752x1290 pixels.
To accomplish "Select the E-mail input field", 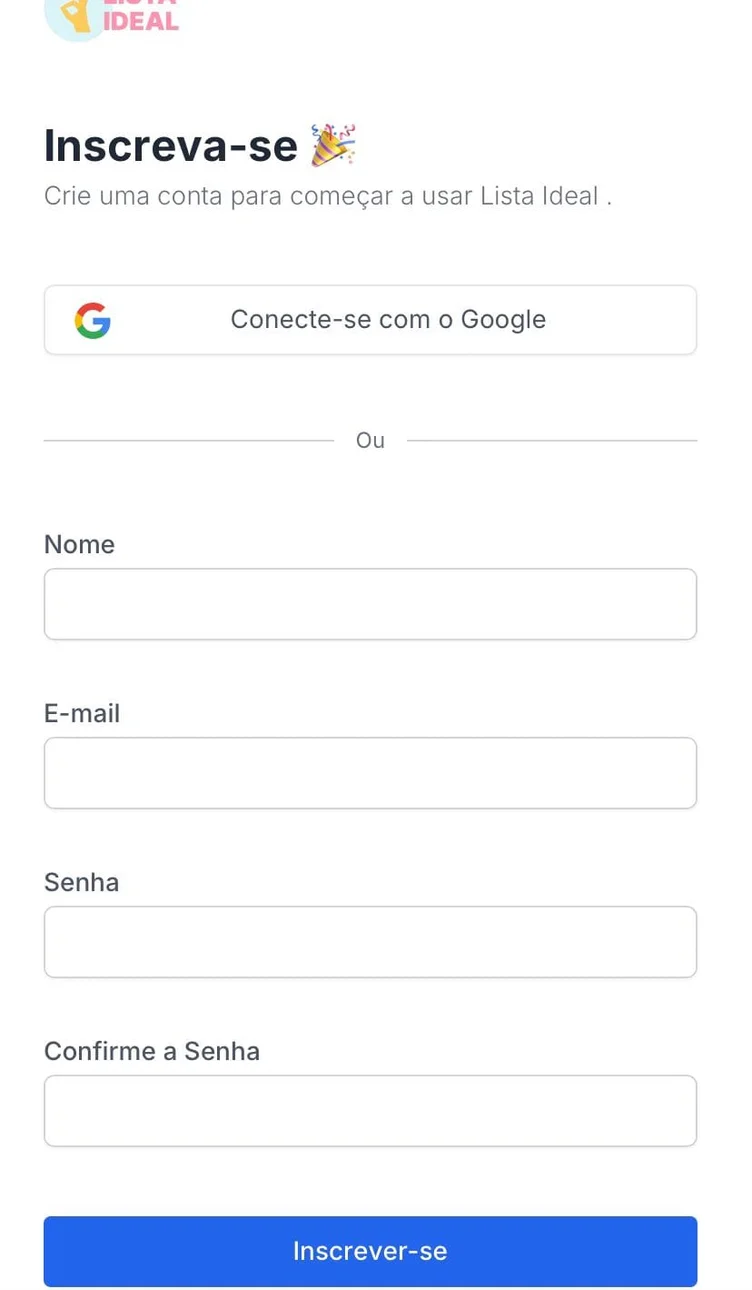I will [x=370, y=773].
